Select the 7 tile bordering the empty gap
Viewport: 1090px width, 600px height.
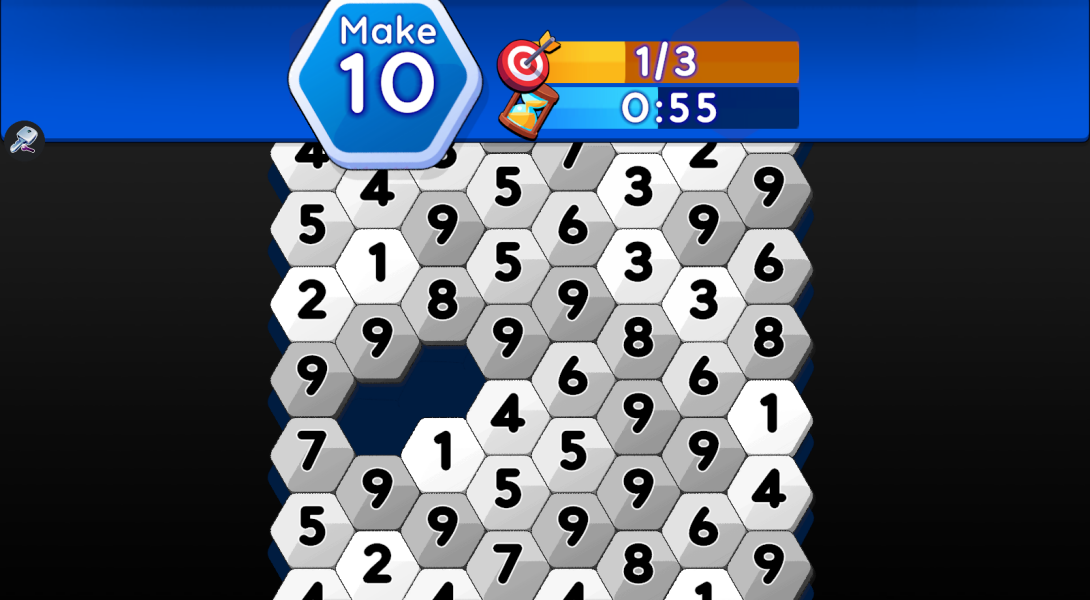(311, 451)
